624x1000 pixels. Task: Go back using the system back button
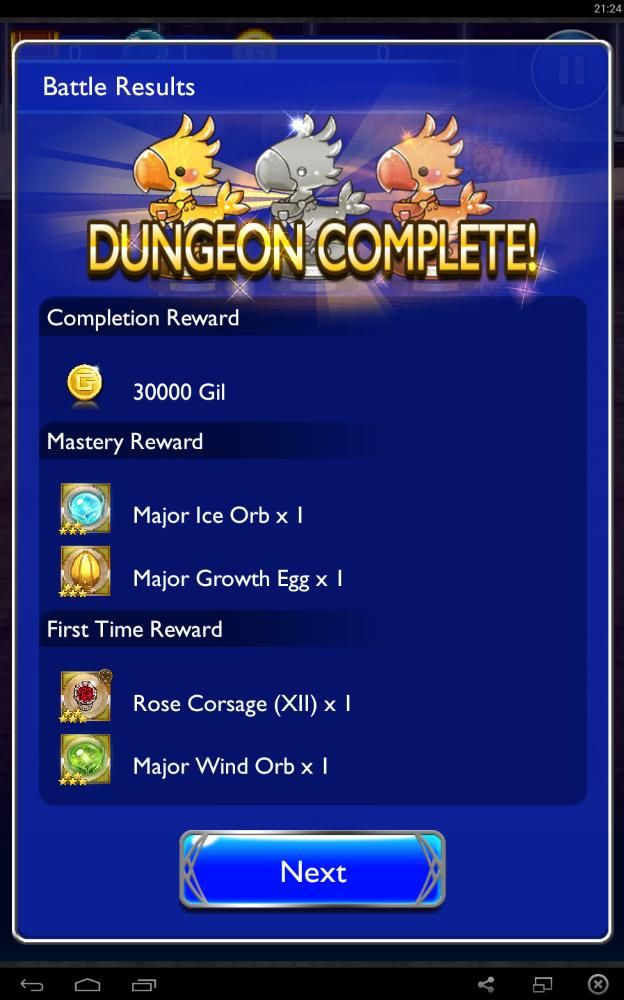[x=32, y=985]
